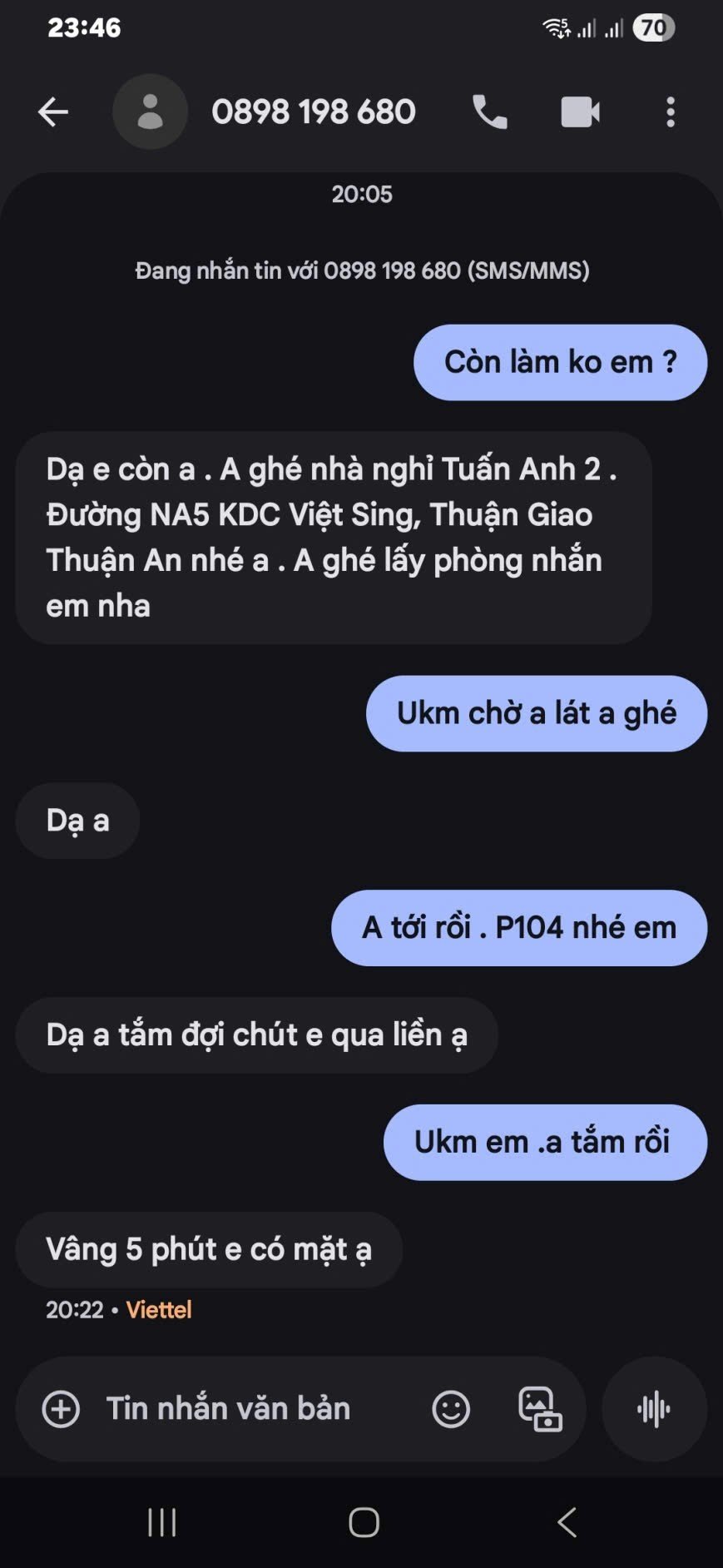Focus the 'Tin nhắn văn bản' field

pos(250,1409)
